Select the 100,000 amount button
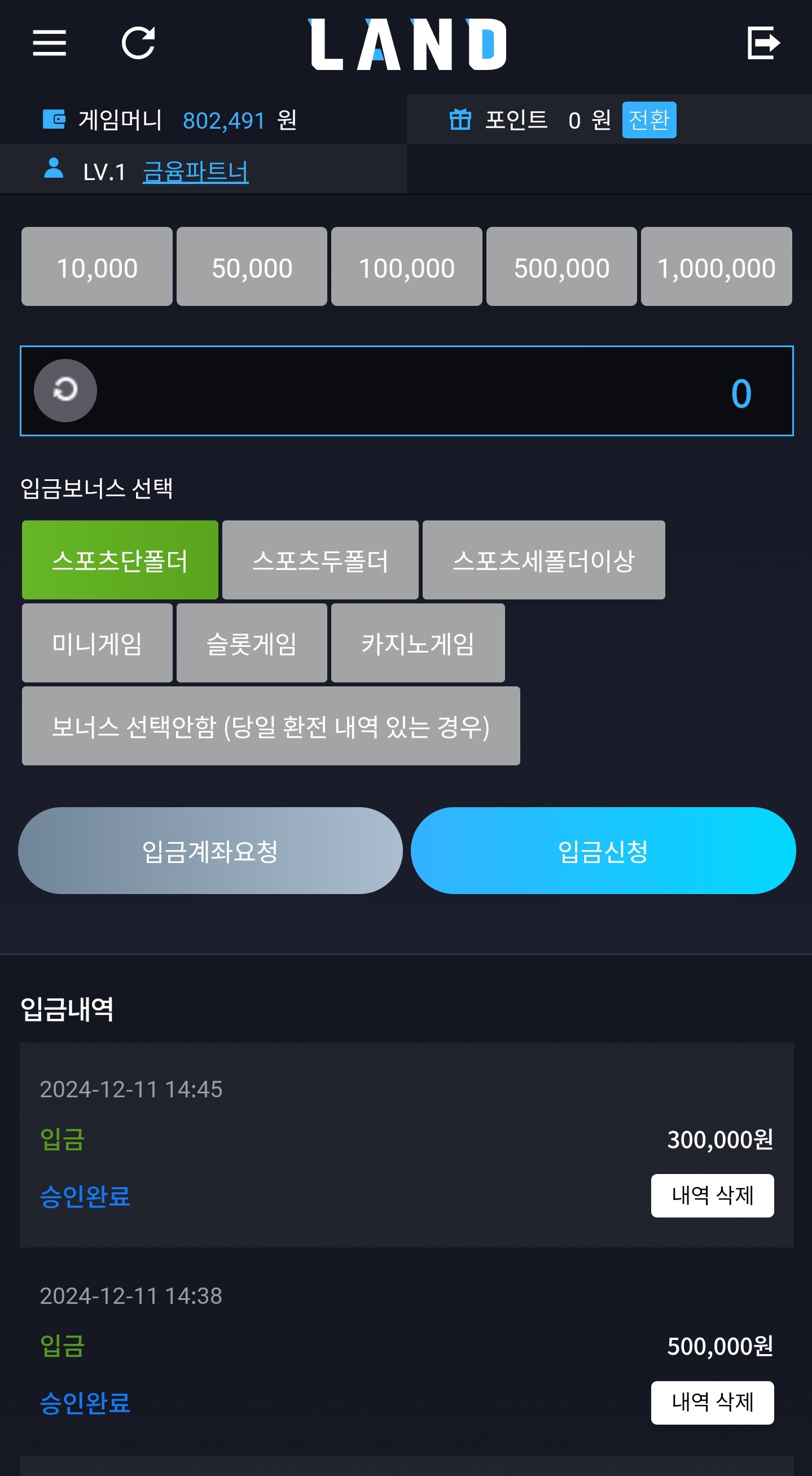This screenshot has height=1476, width=812. (x=407, y=266)
